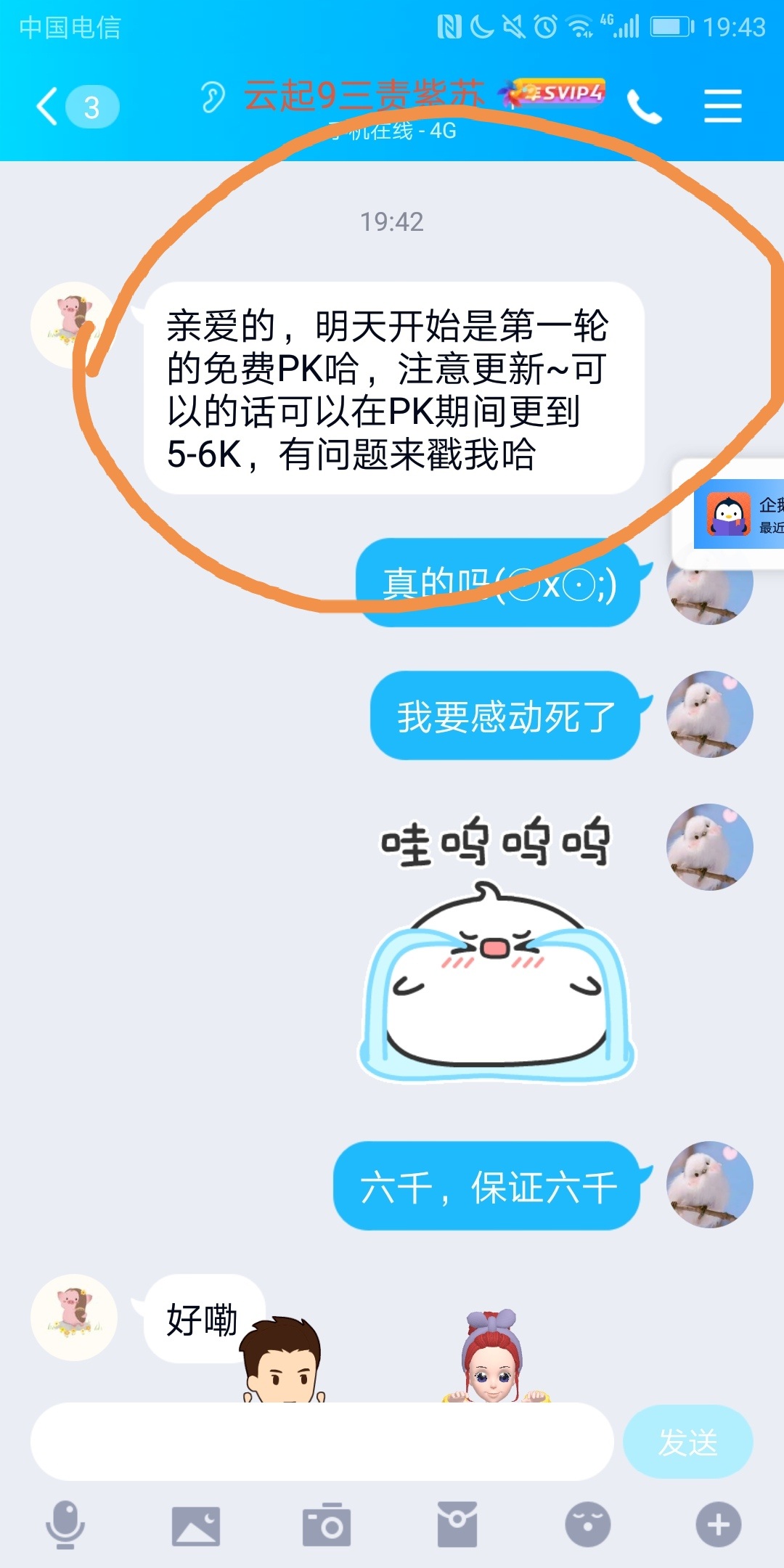Screen dimensions: 784x1568
Task: Open the floating penguin reading shortcut
Action: tap(729, 514)
